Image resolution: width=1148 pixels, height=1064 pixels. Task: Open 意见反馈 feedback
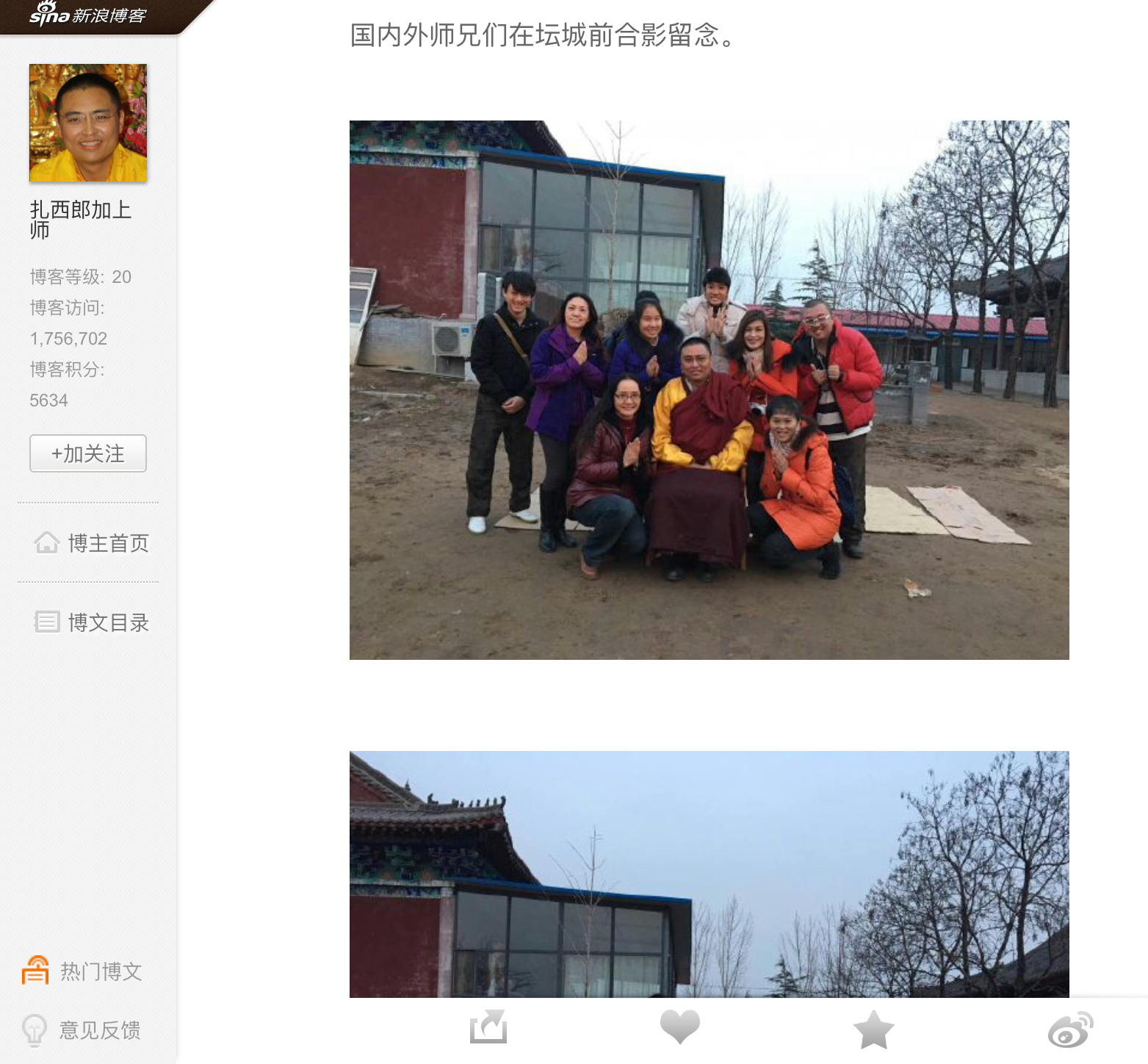tap(82, 1030)
